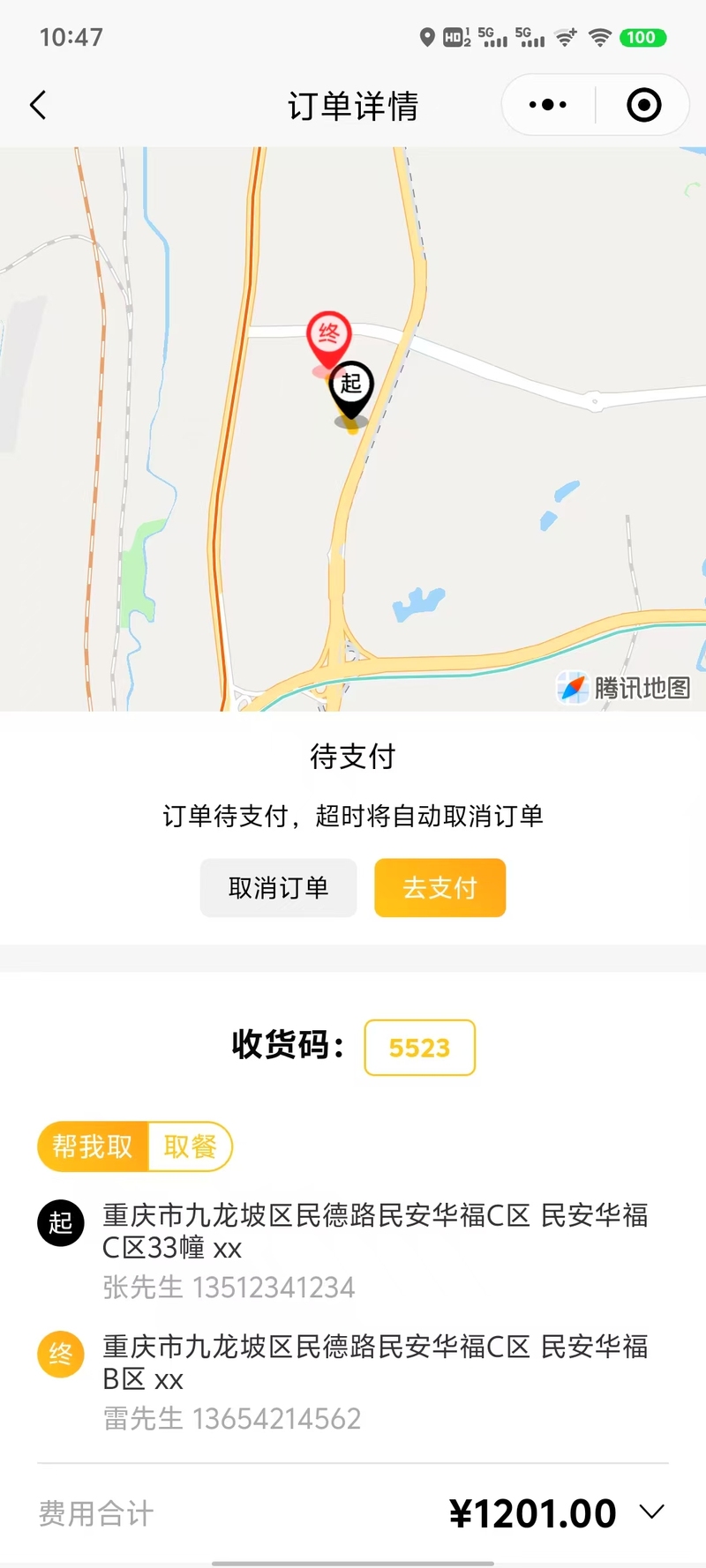Go back from the 订单详情 page
The width and height of the screenshot is (706, 1568).
point(38,106)
